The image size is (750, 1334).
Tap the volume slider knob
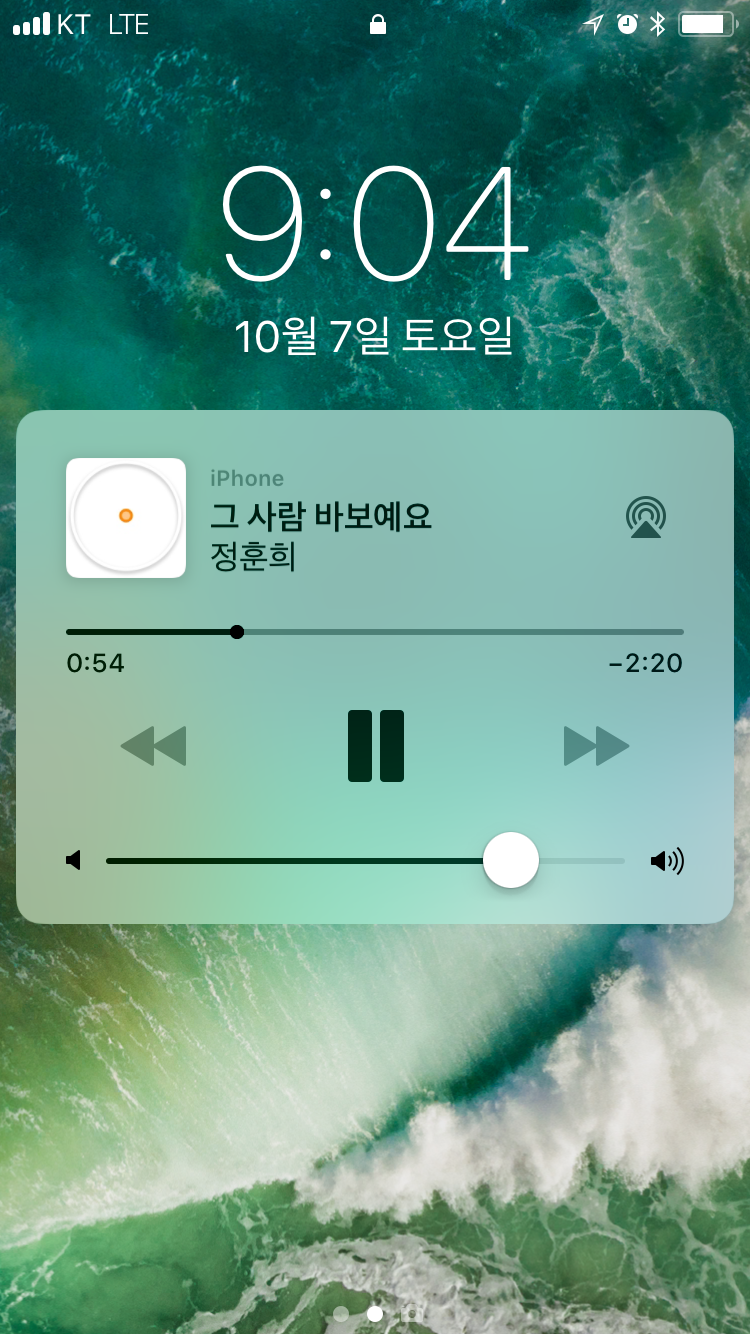(x=511, y=860)
